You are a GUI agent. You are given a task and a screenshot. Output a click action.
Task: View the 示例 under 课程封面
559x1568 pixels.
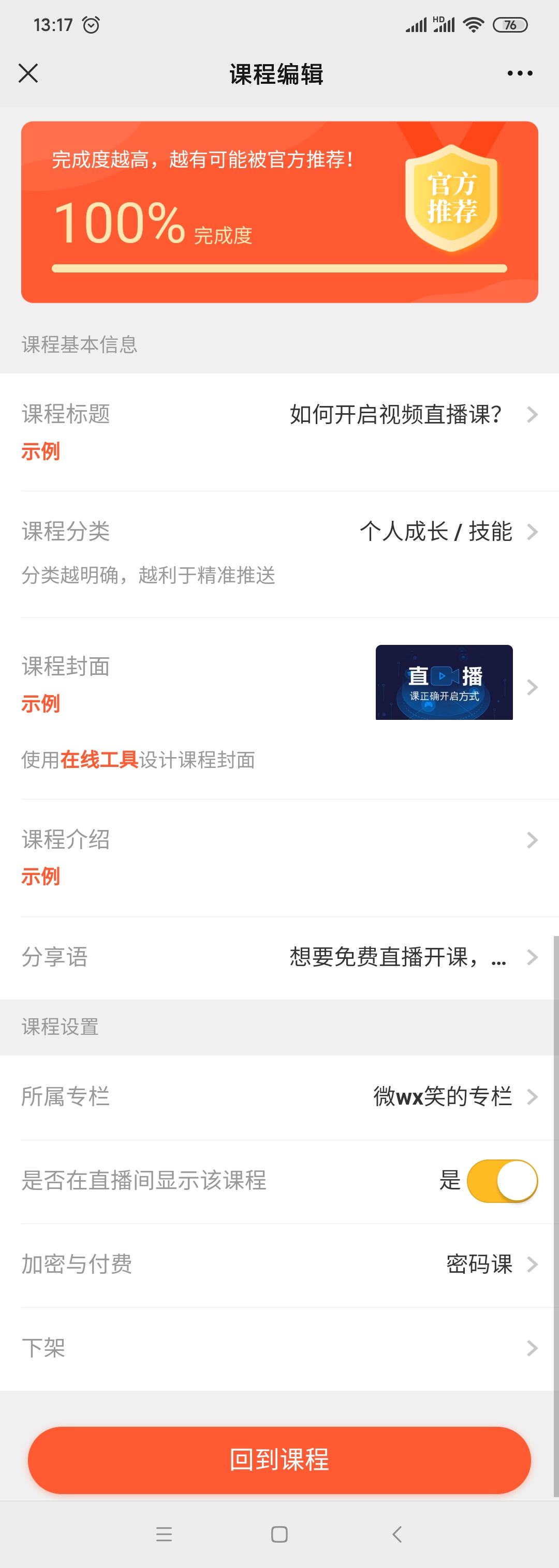click(40, 704)
